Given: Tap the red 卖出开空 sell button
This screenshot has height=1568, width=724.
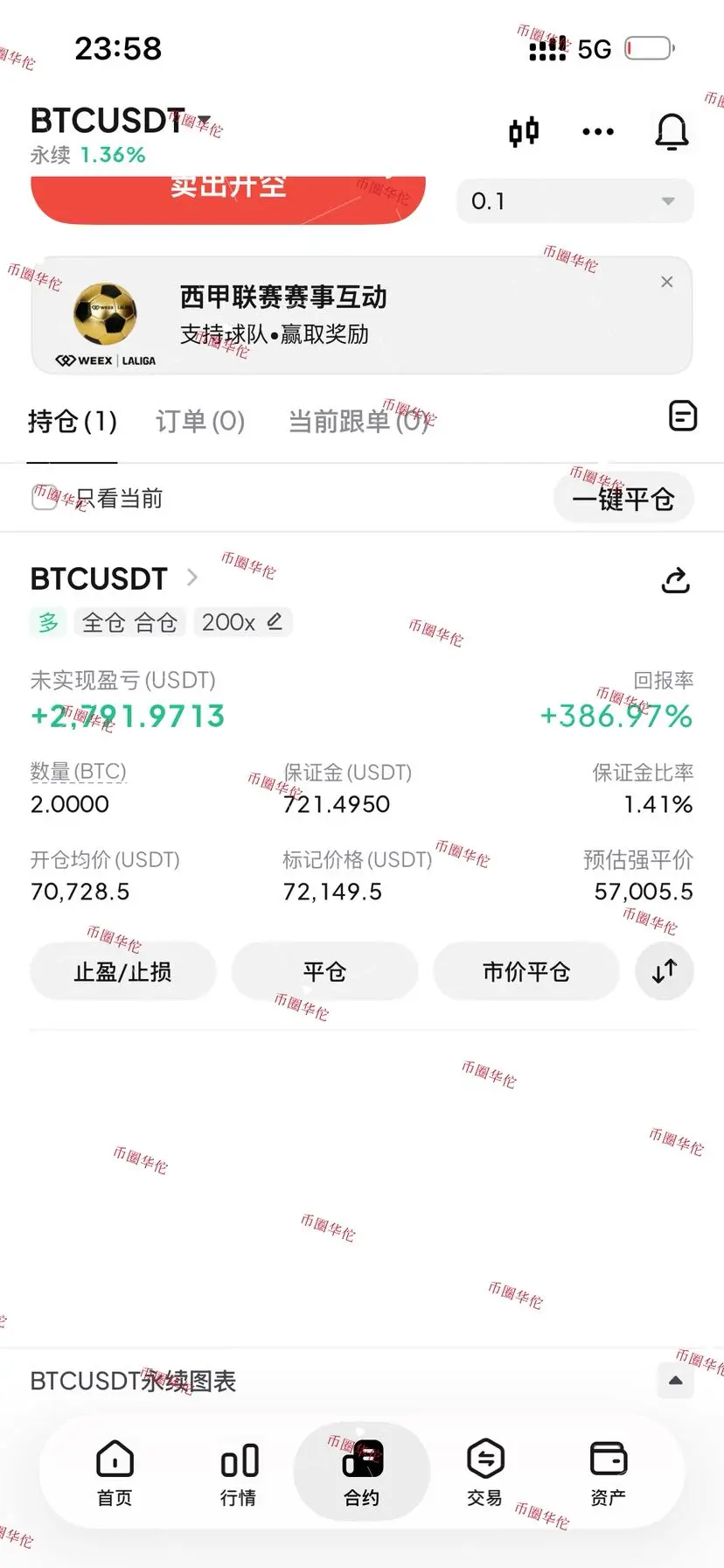Looking at the screenshot, I should [228, 198].
